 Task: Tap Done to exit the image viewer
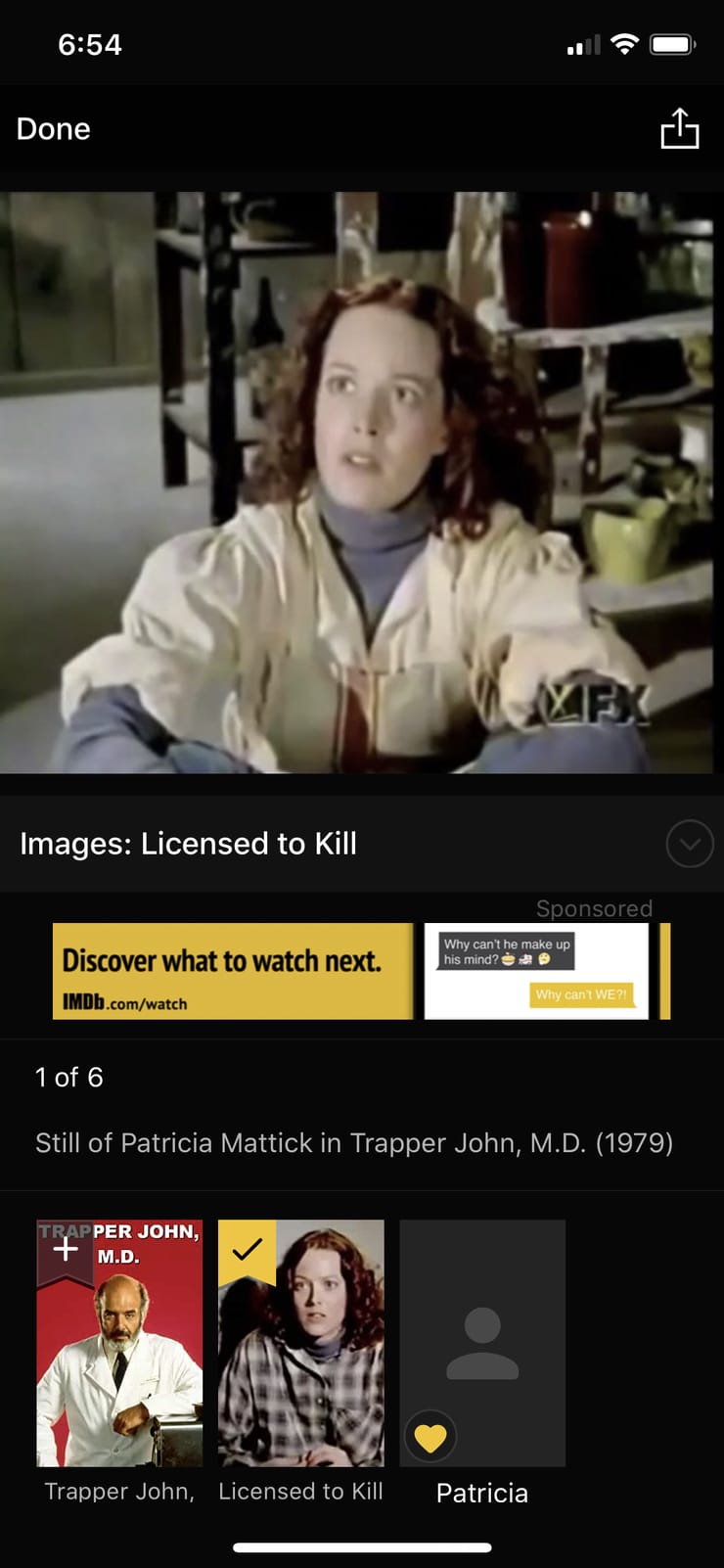point(53,128)
